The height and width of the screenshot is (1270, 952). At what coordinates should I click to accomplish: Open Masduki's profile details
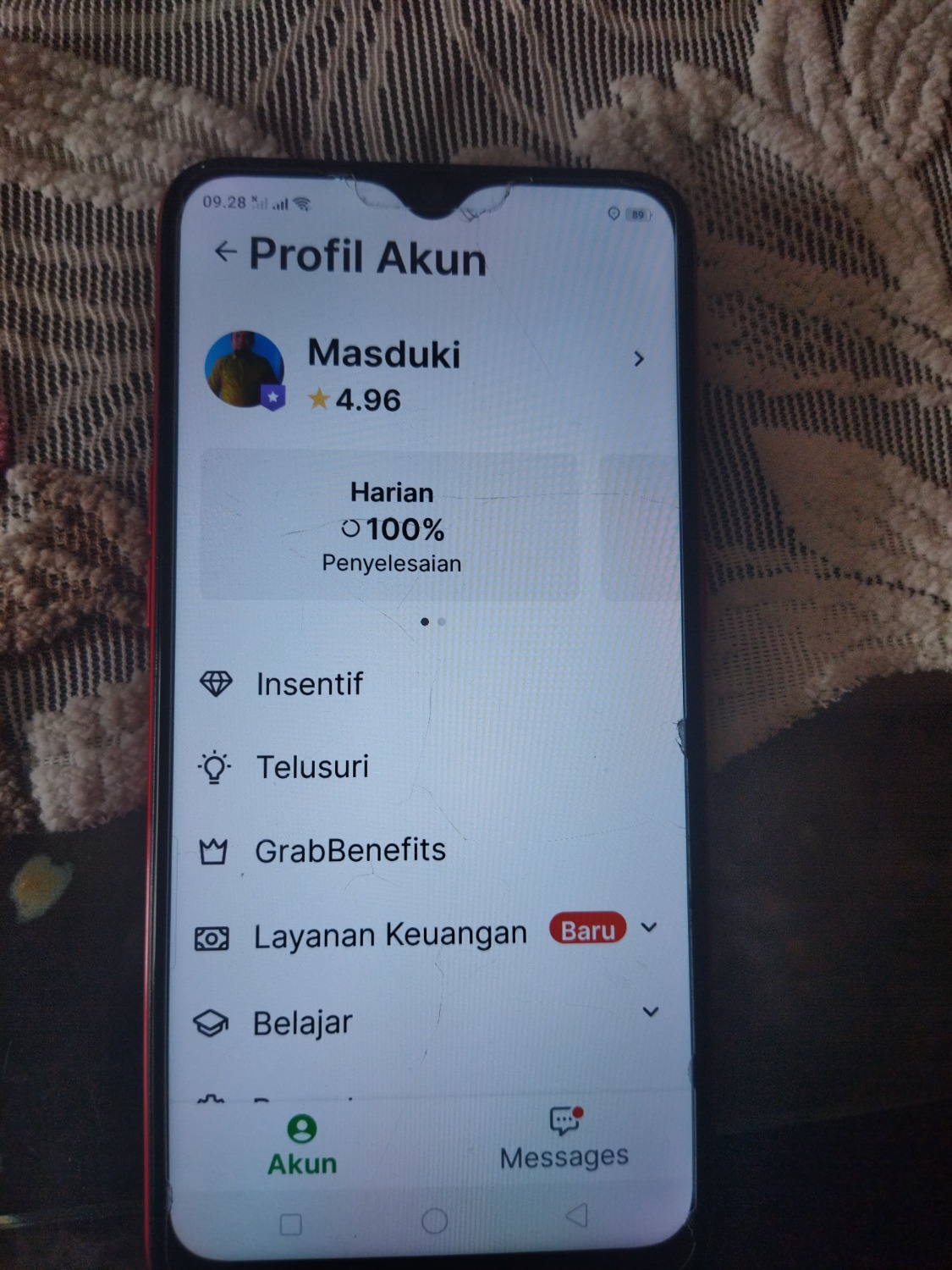tap(638, 360)
